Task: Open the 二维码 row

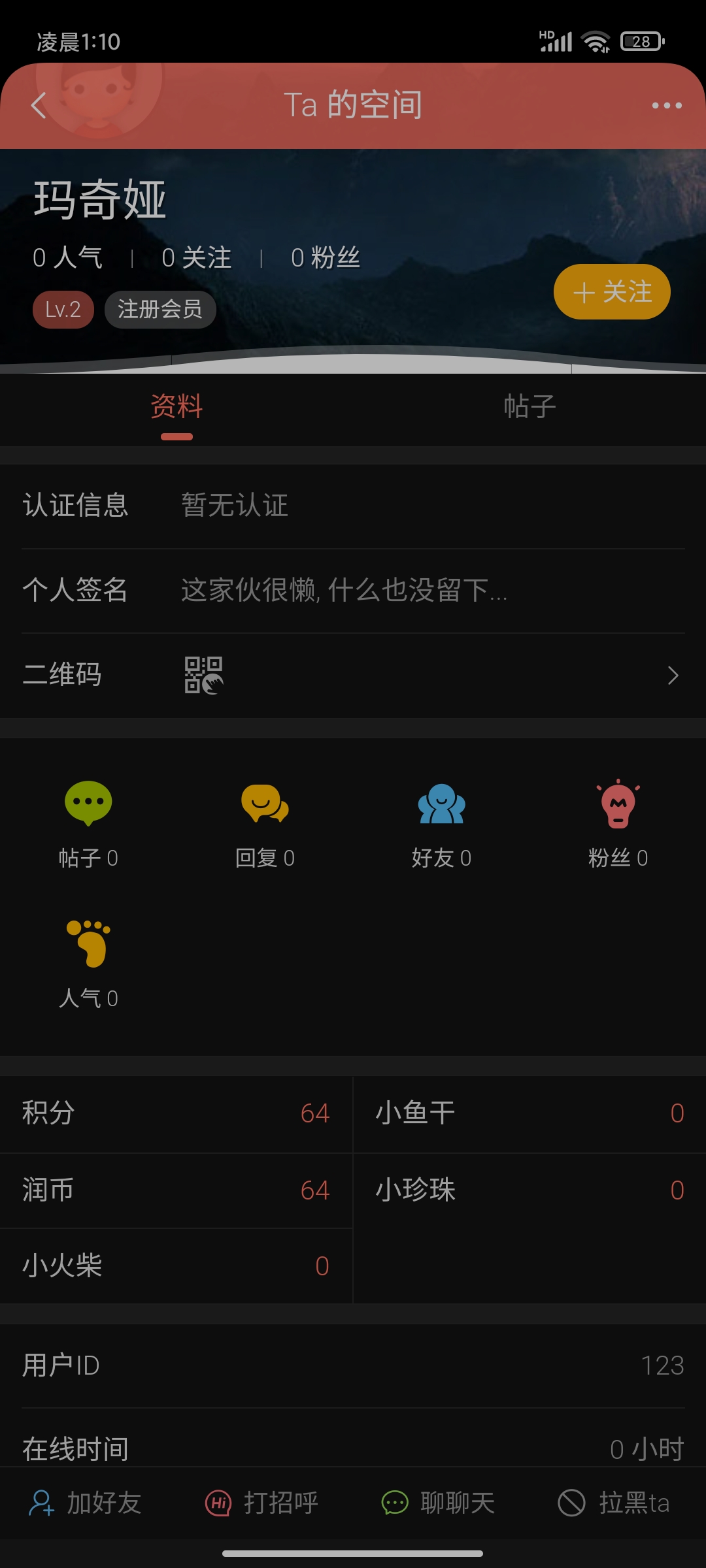Action: [353, 675]
